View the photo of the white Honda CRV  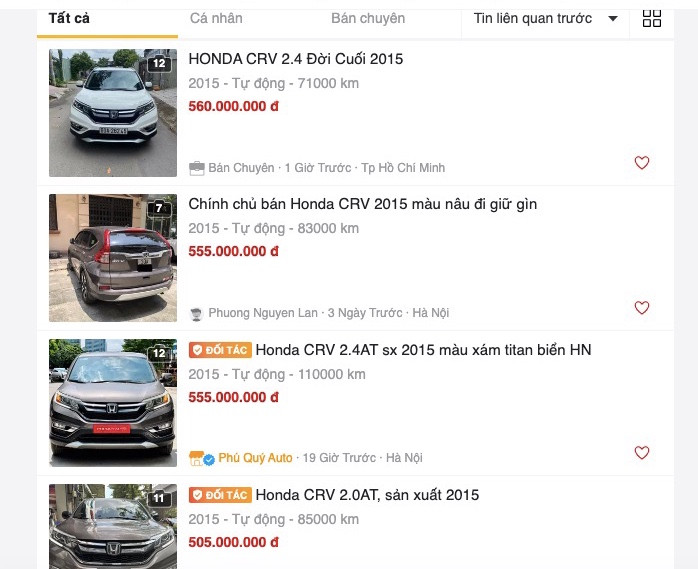coord(113,113)
